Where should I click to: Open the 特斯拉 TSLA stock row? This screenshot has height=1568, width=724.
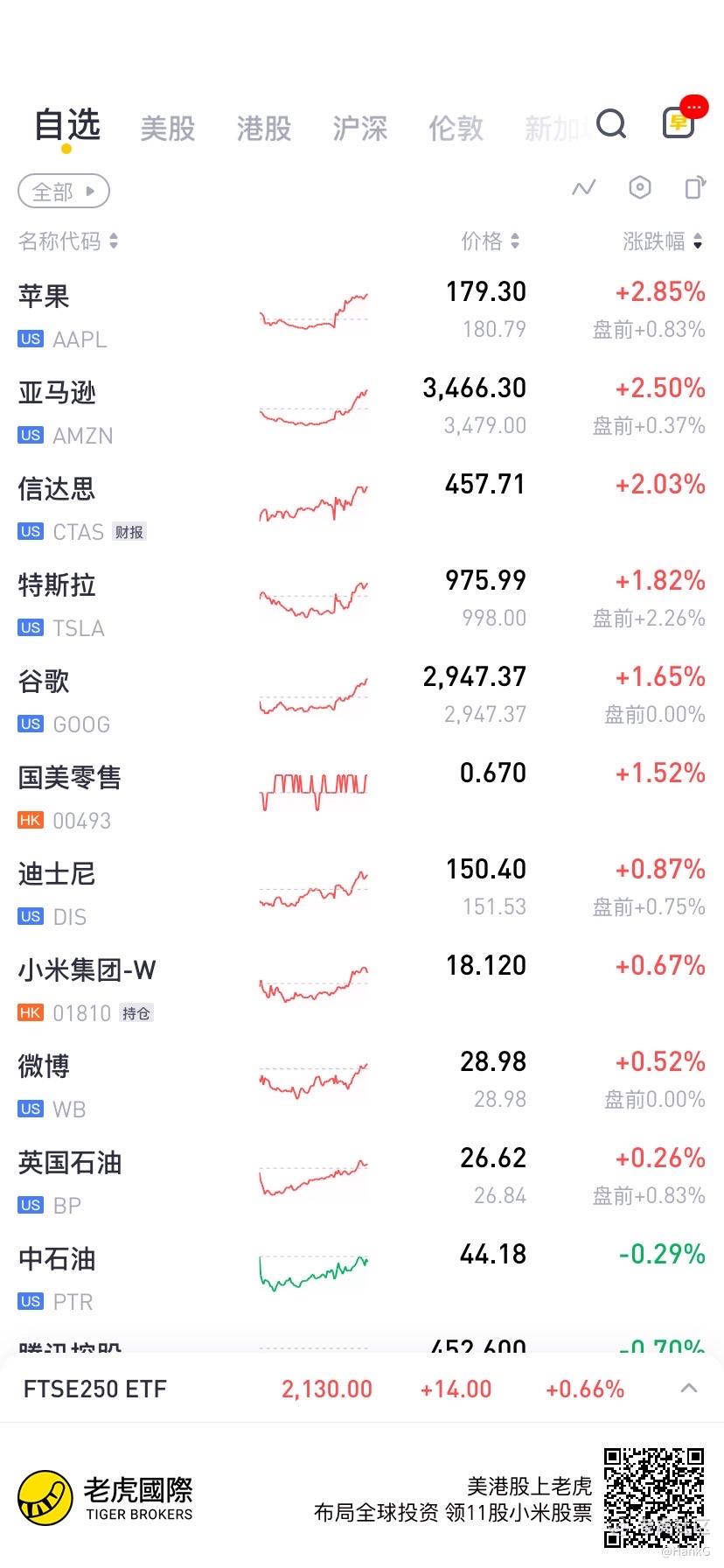362,603
